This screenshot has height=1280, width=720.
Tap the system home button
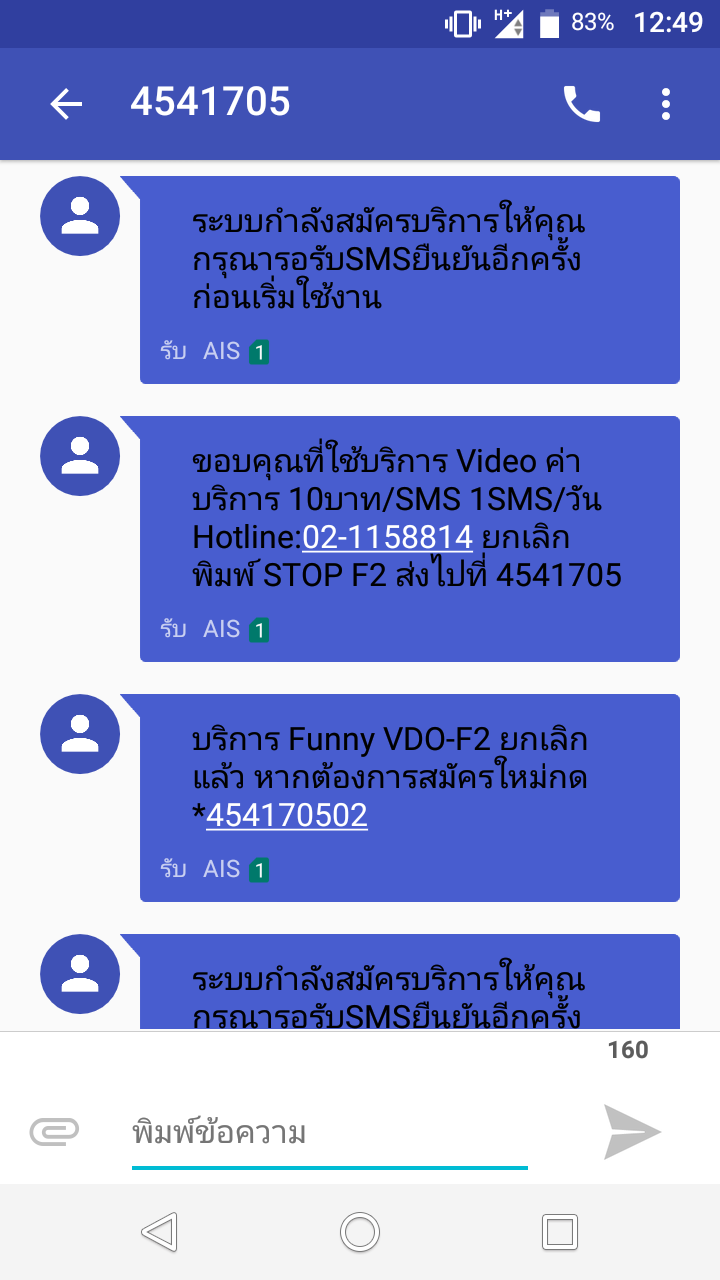(x=360, y=1232)
